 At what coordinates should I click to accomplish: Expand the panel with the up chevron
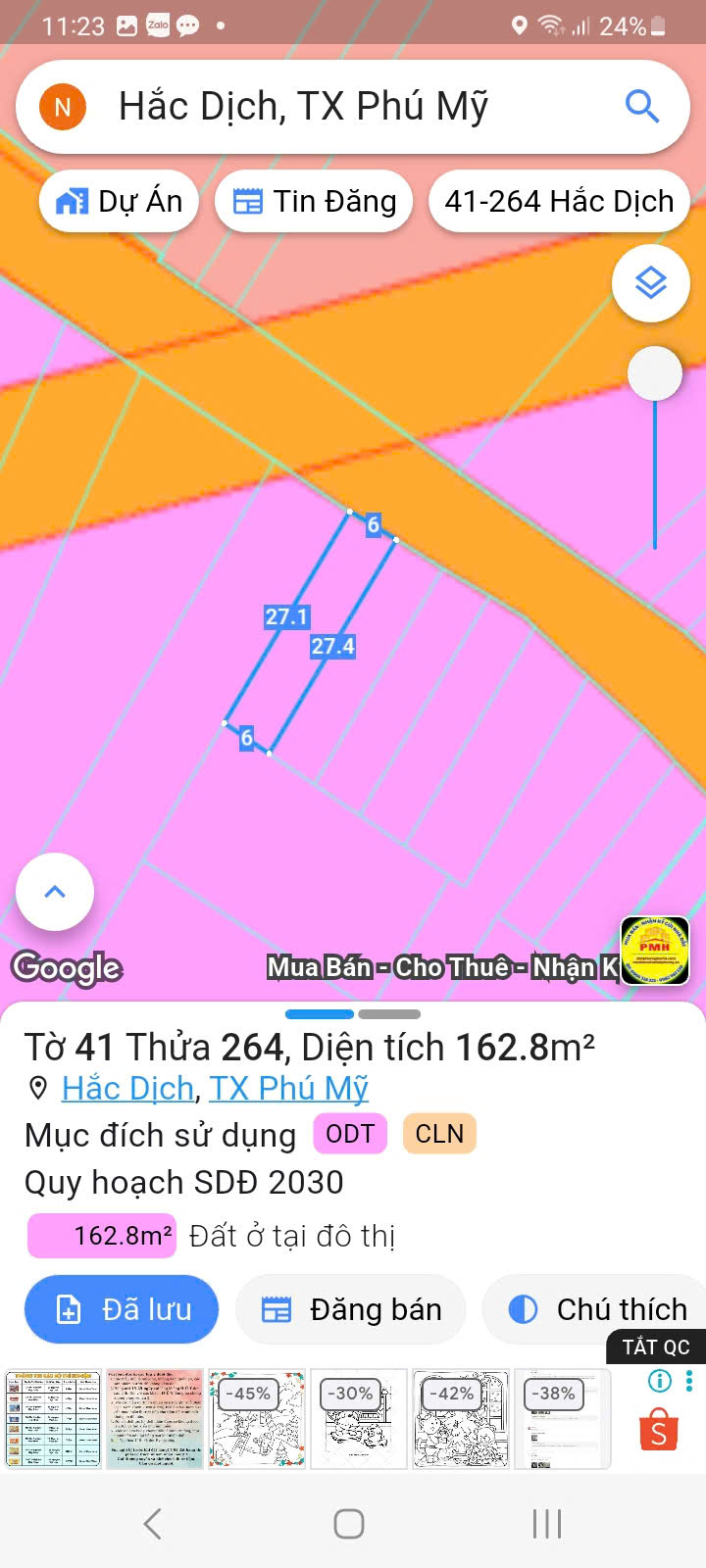(x=55, y=892)
